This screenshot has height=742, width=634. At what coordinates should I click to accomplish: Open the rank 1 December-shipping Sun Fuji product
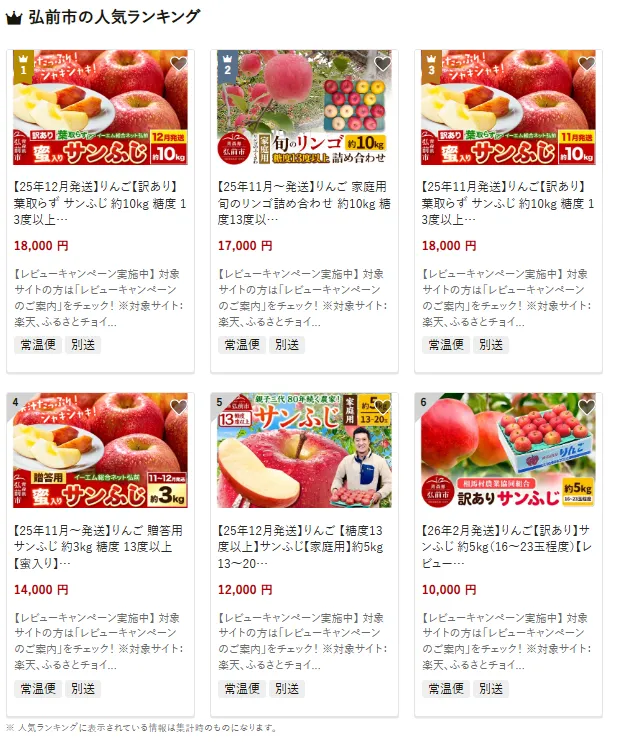pos(100,203)
